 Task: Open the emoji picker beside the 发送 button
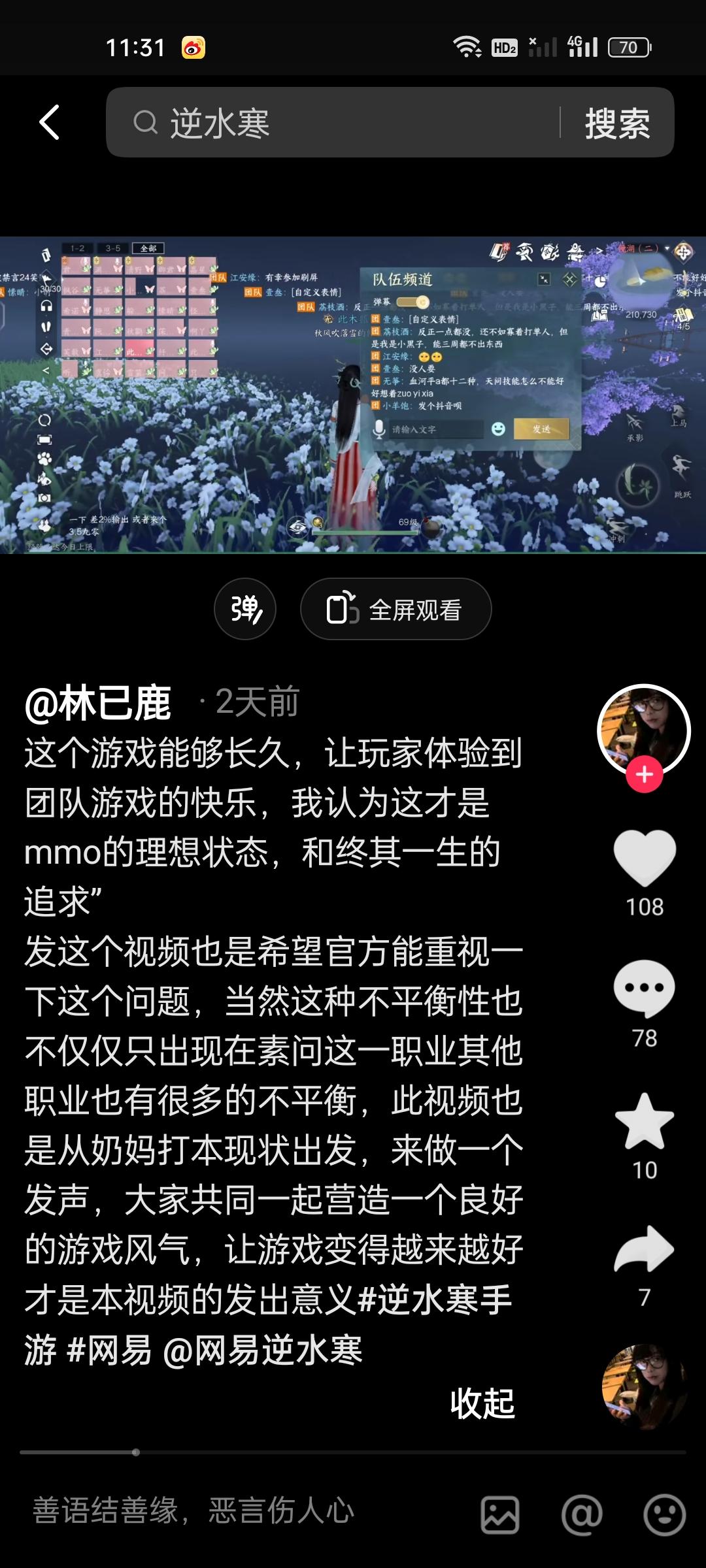[497, 428]
